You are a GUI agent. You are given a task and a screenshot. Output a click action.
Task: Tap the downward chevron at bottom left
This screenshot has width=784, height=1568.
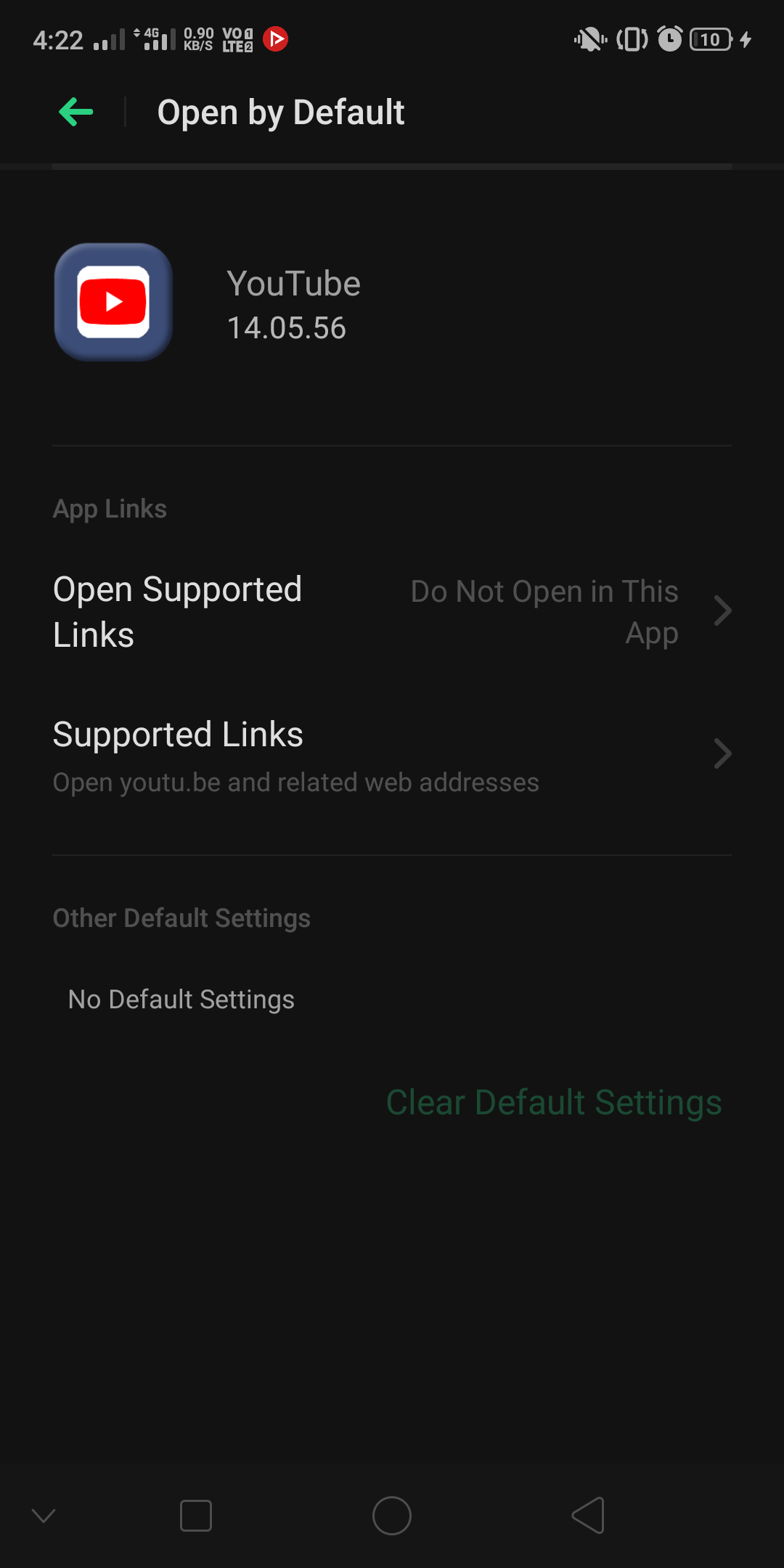(x=45, y=1516)
